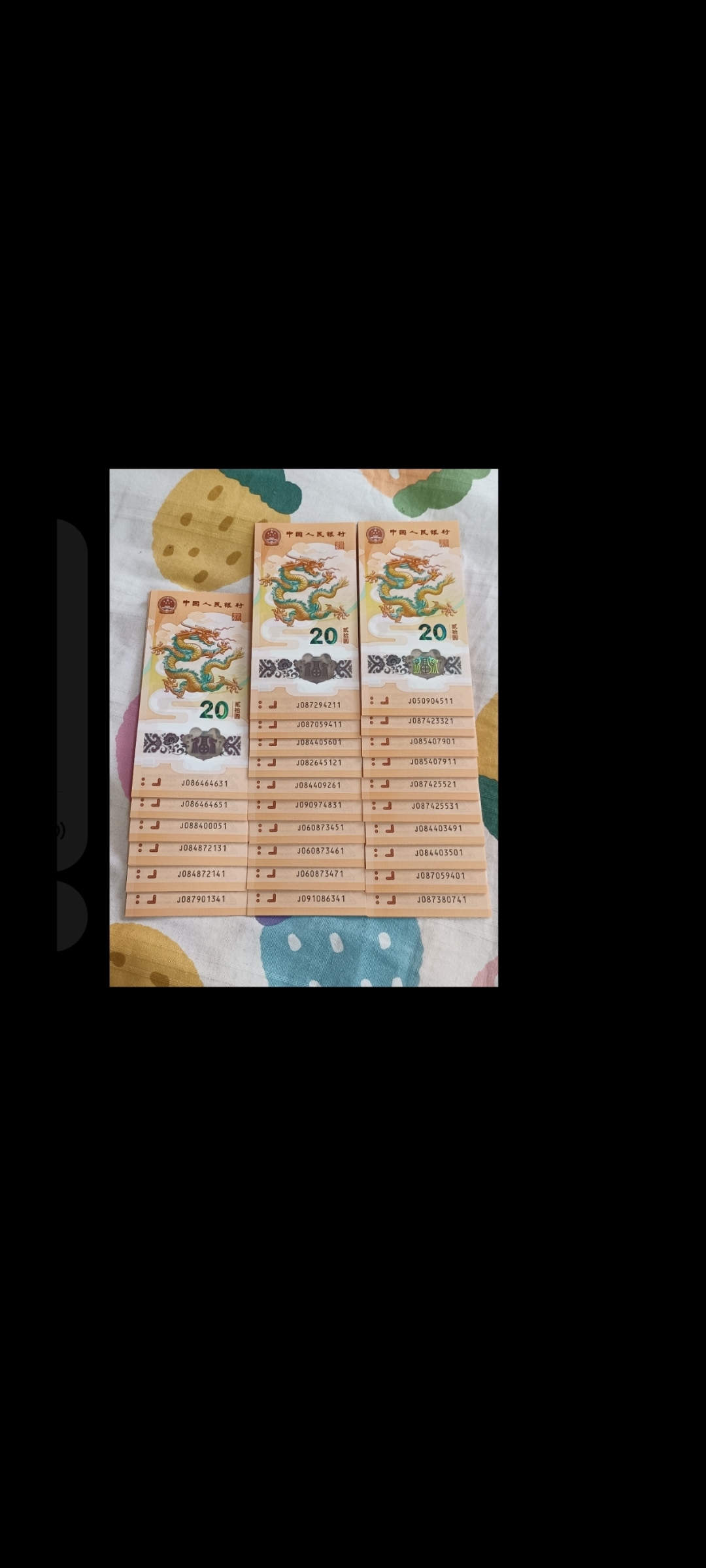The width and height of the screenshot is (706, 1568).
Task: Tap the banknote photo to close the viewer
Action: point(303,727)
